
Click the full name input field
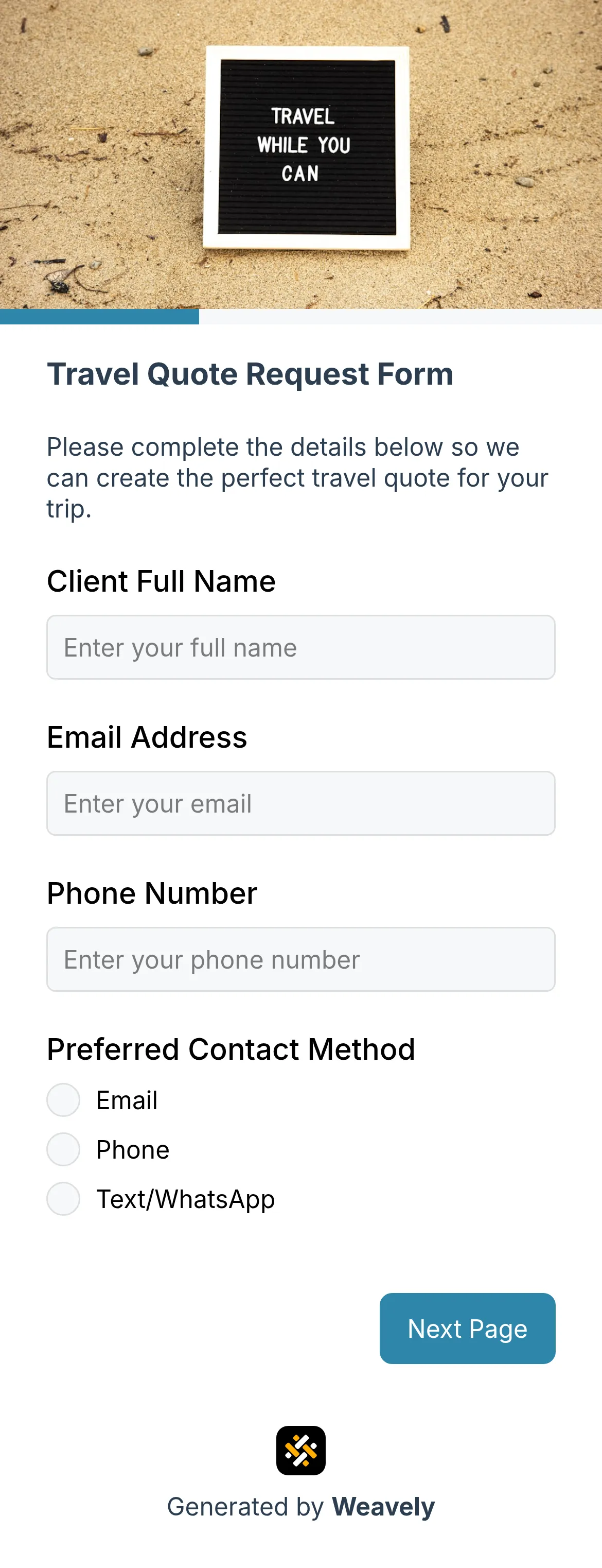coord(300,647)
